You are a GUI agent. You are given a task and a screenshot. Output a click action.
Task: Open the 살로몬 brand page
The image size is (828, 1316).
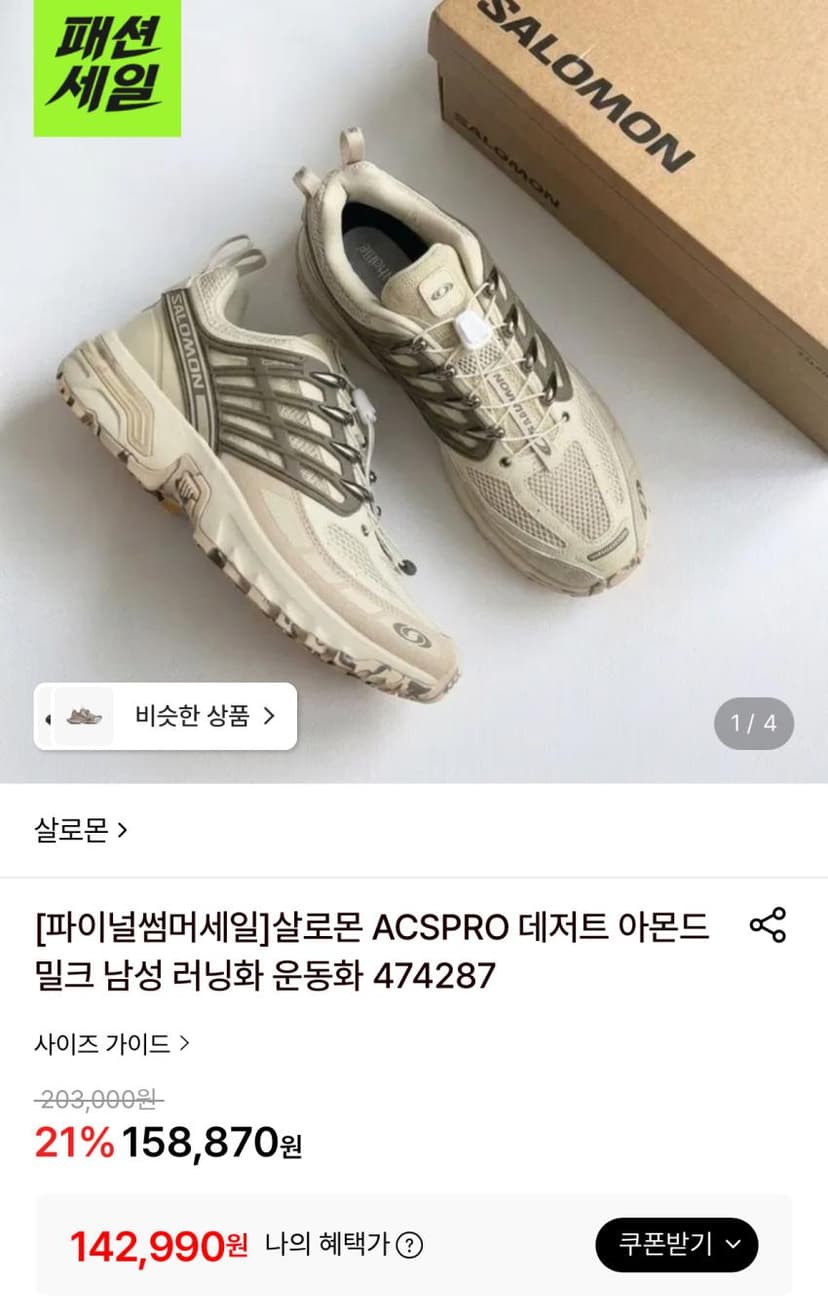click(81, 830)
